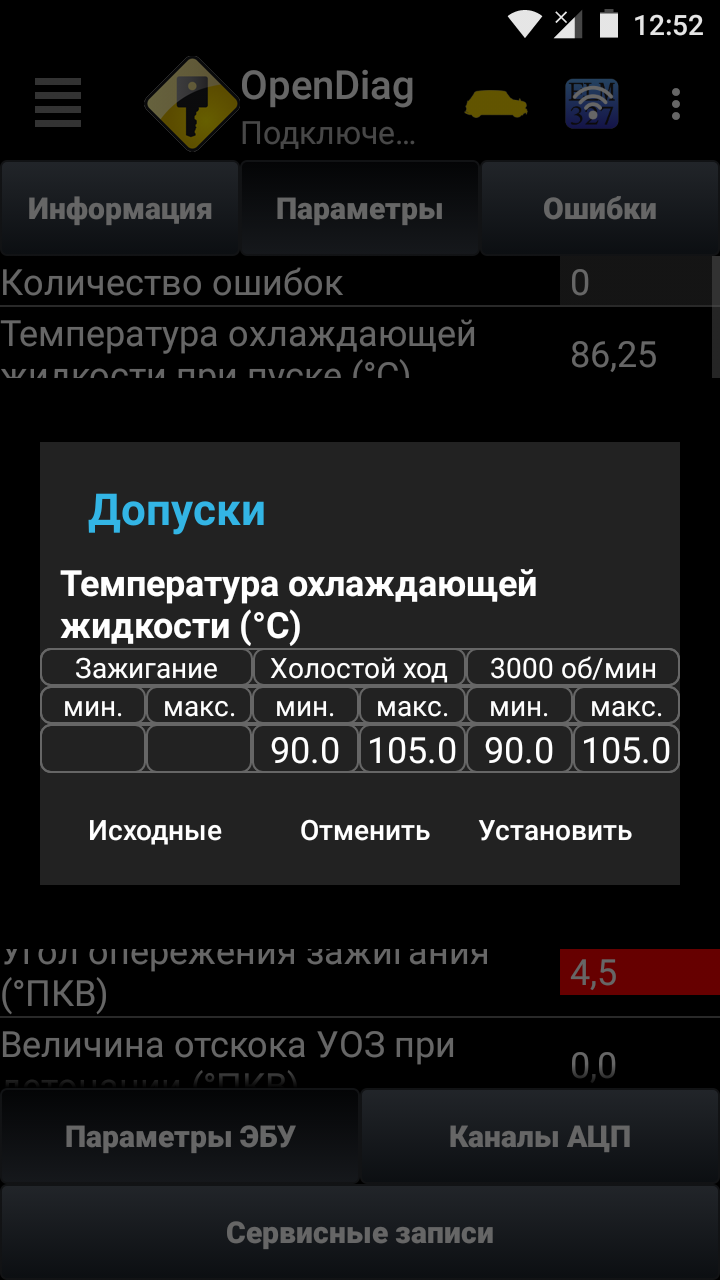Cancel the tolerances dialog with Отменить
The width and height of the screenshot is (720, 1280).
click(365, 831)
